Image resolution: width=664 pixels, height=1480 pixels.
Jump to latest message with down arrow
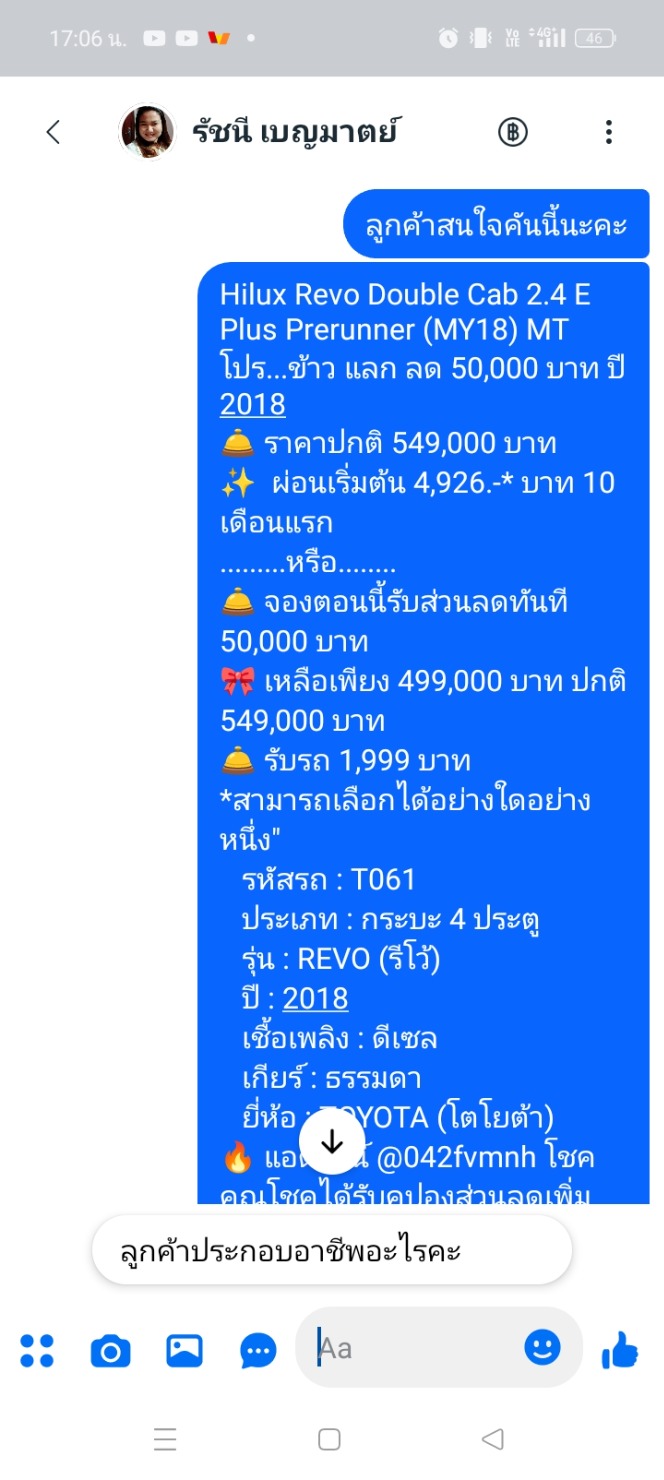click(332, 1143)
